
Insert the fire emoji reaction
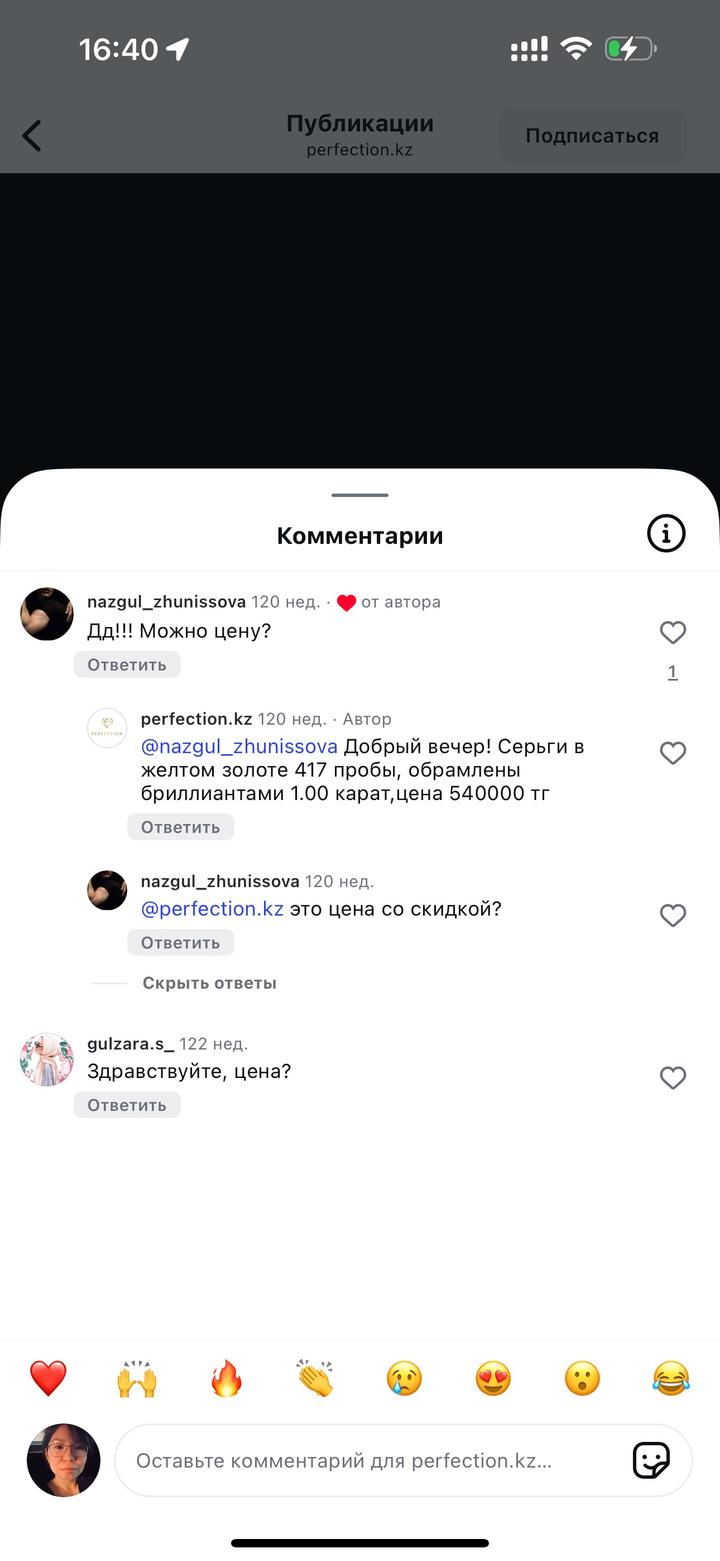226,1378
